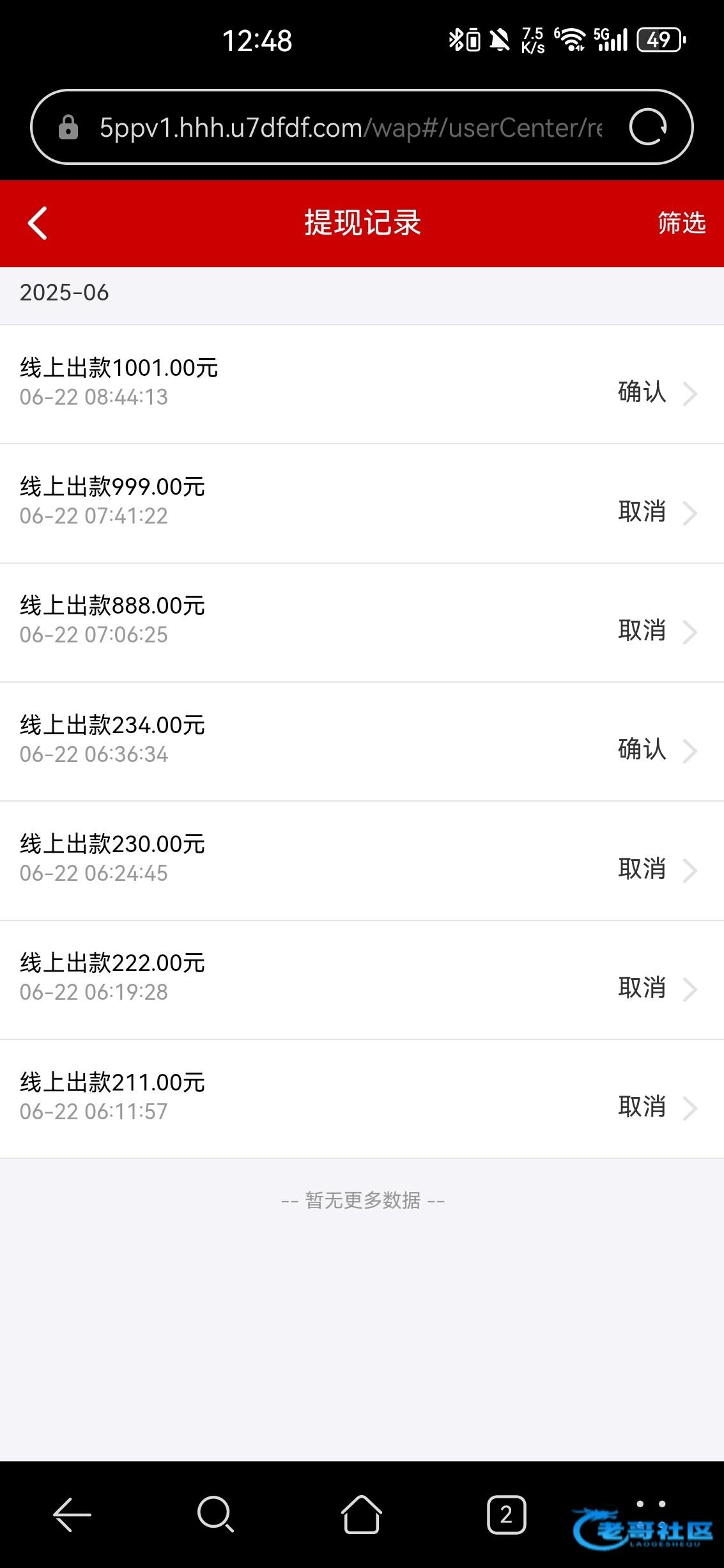Go back from 提现记录 page
This screenshot has height=1568, width=724.
coord(38,223)
